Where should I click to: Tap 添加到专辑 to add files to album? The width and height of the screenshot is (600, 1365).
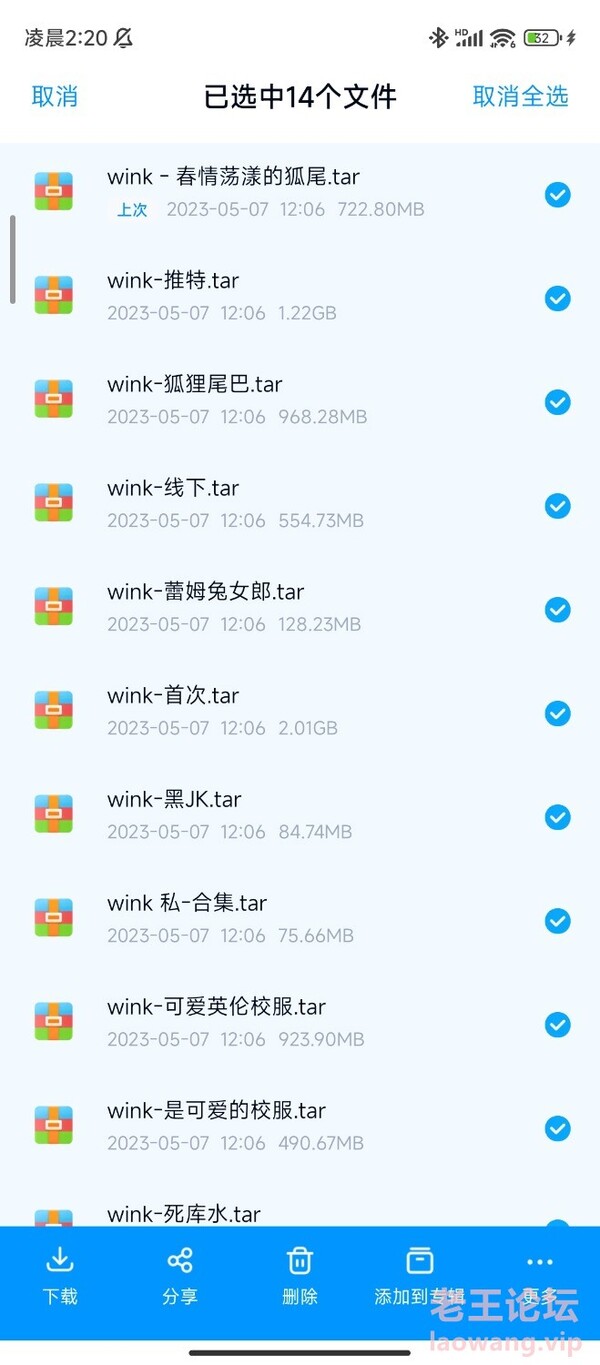coord(419,1276)
